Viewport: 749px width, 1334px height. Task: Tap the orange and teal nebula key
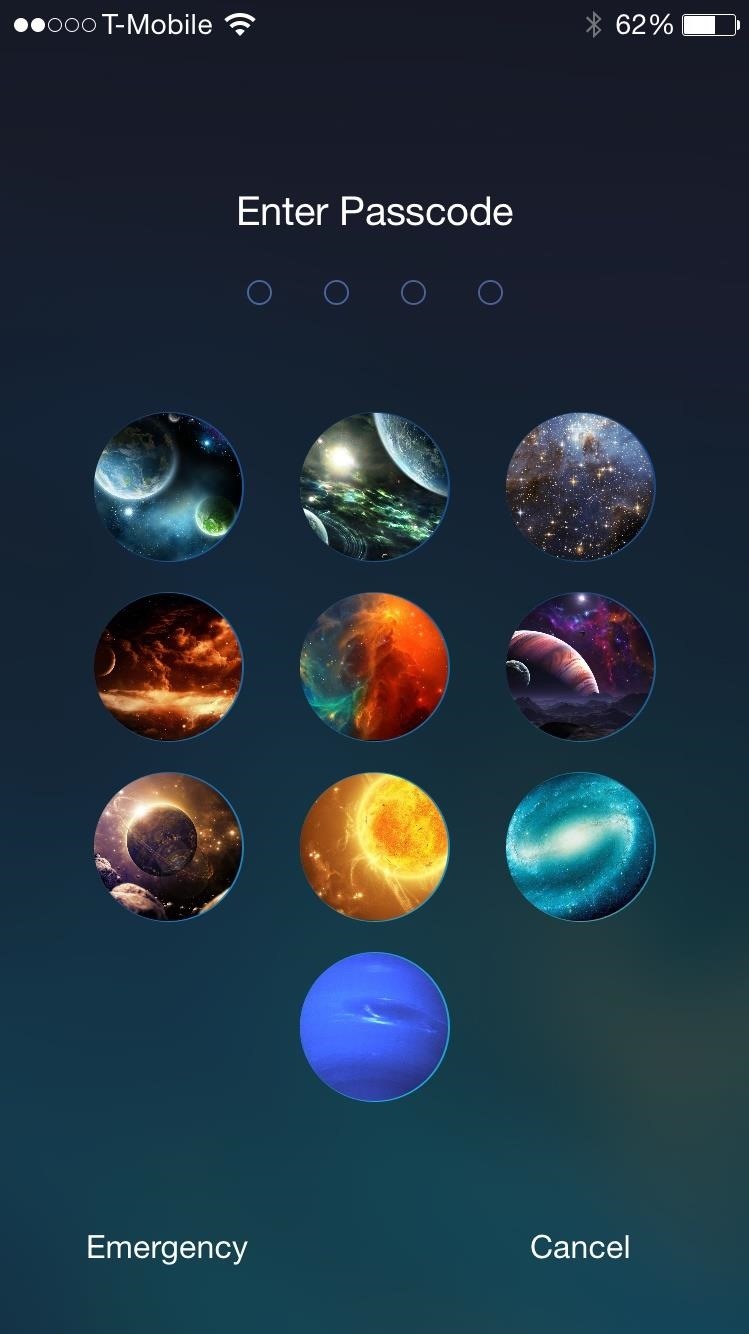[374, 667]
